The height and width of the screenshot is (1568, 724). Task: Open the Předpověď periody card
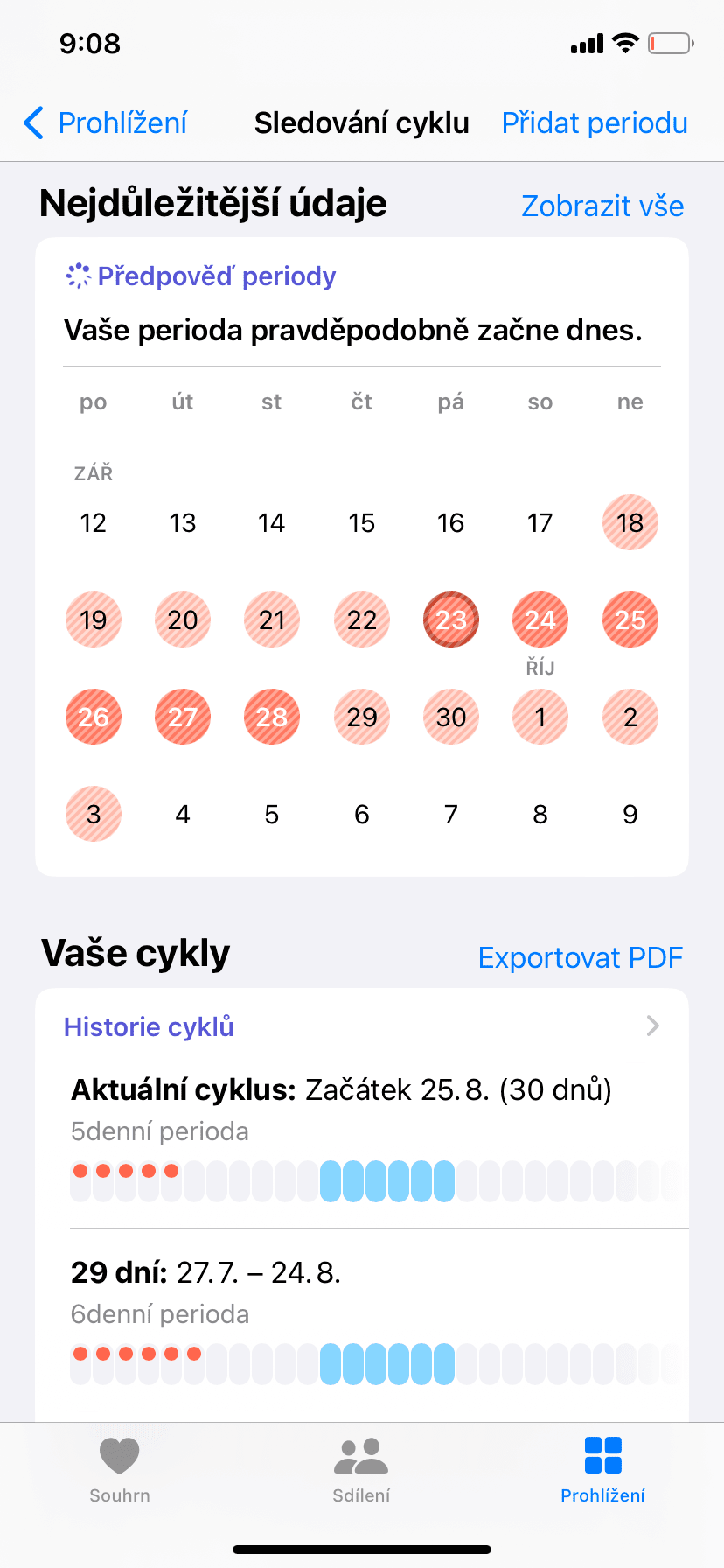[362, 556]
